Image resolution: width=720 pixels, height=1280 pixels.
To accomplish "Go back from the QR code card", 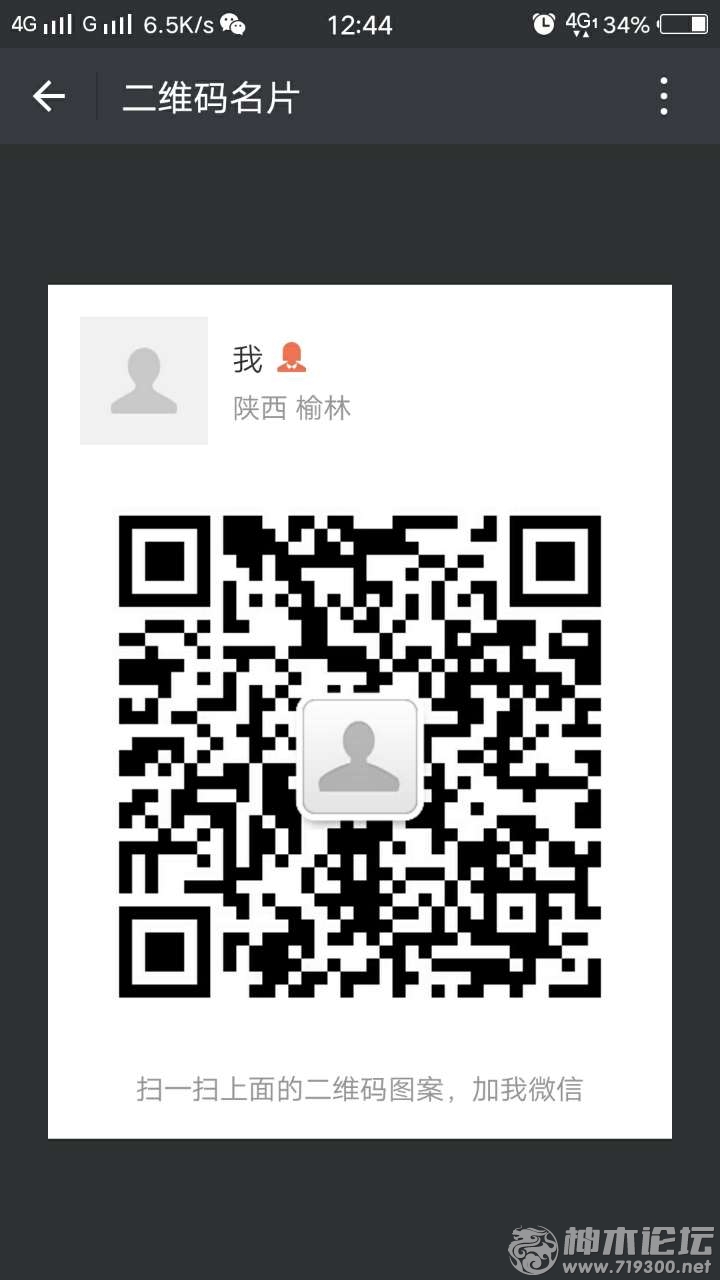I will 48,97.
